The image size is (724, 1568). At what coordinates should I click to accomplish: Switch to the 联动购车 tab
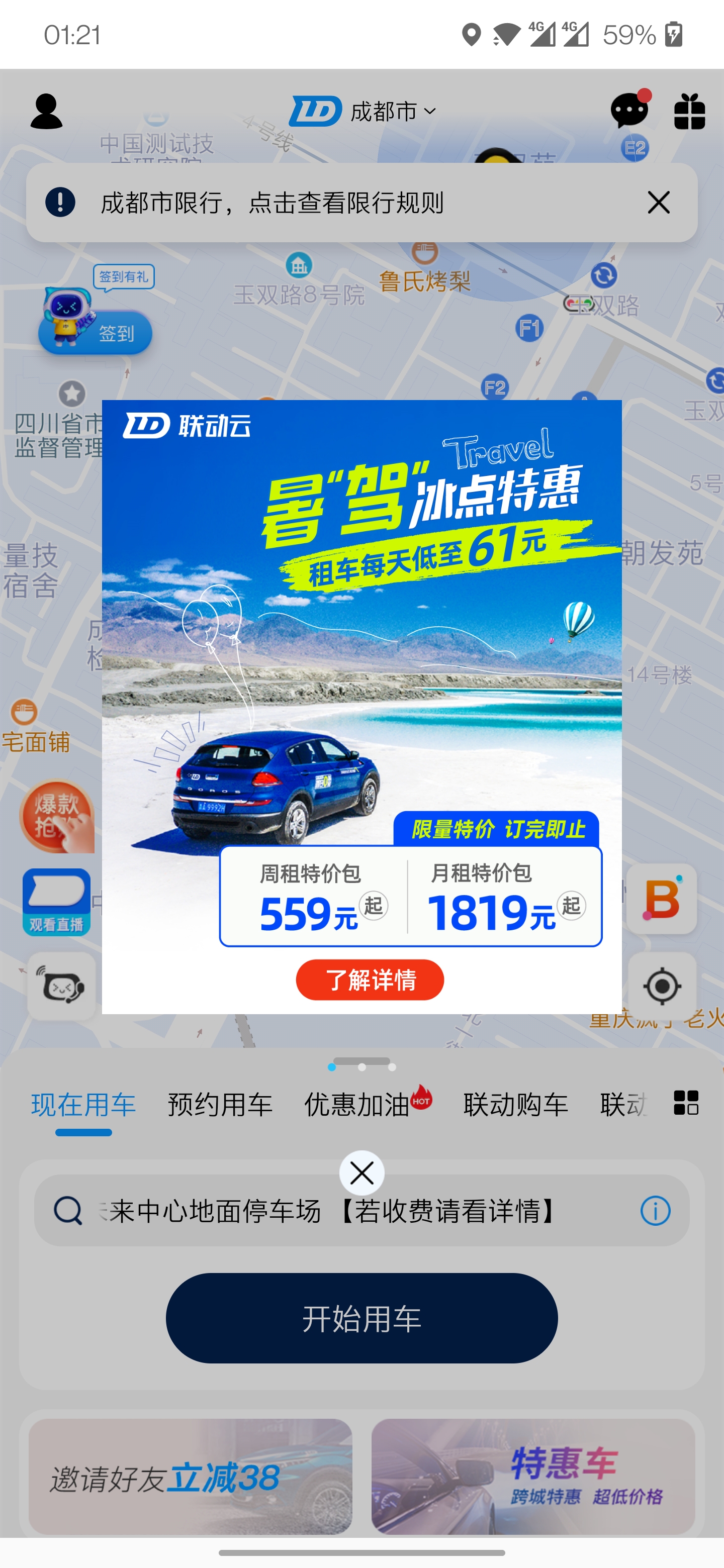[x=515, y=1104]
